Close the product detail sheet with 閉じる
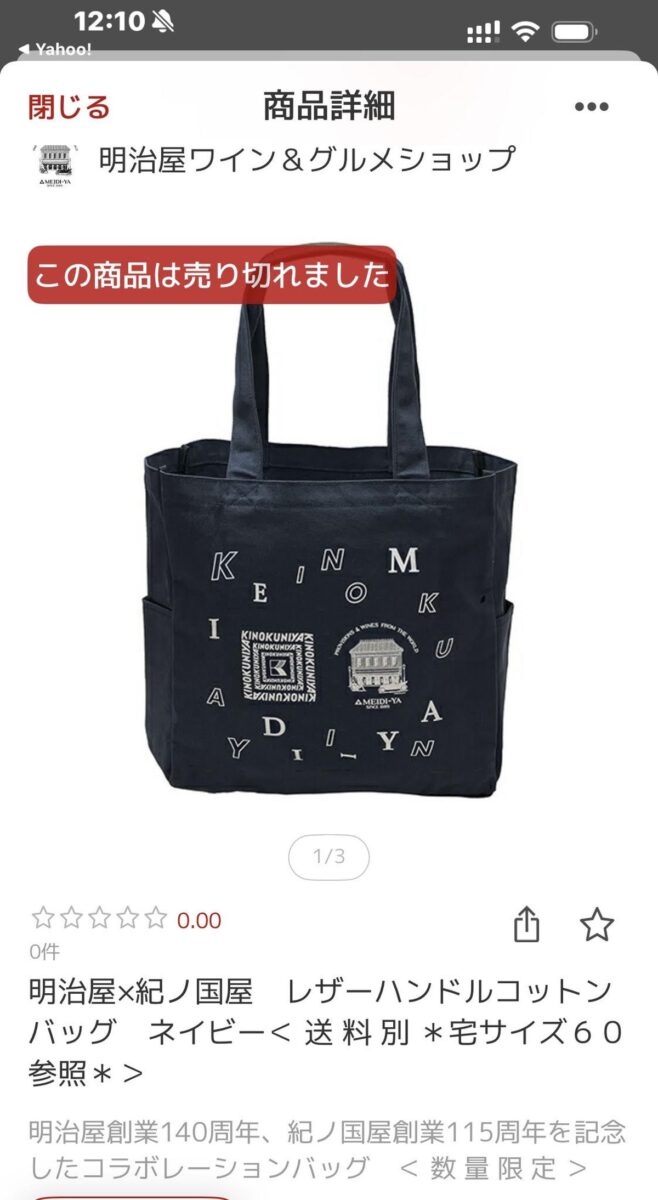The width and height of the screenshot is (658, 1200). tap(69, 107)
